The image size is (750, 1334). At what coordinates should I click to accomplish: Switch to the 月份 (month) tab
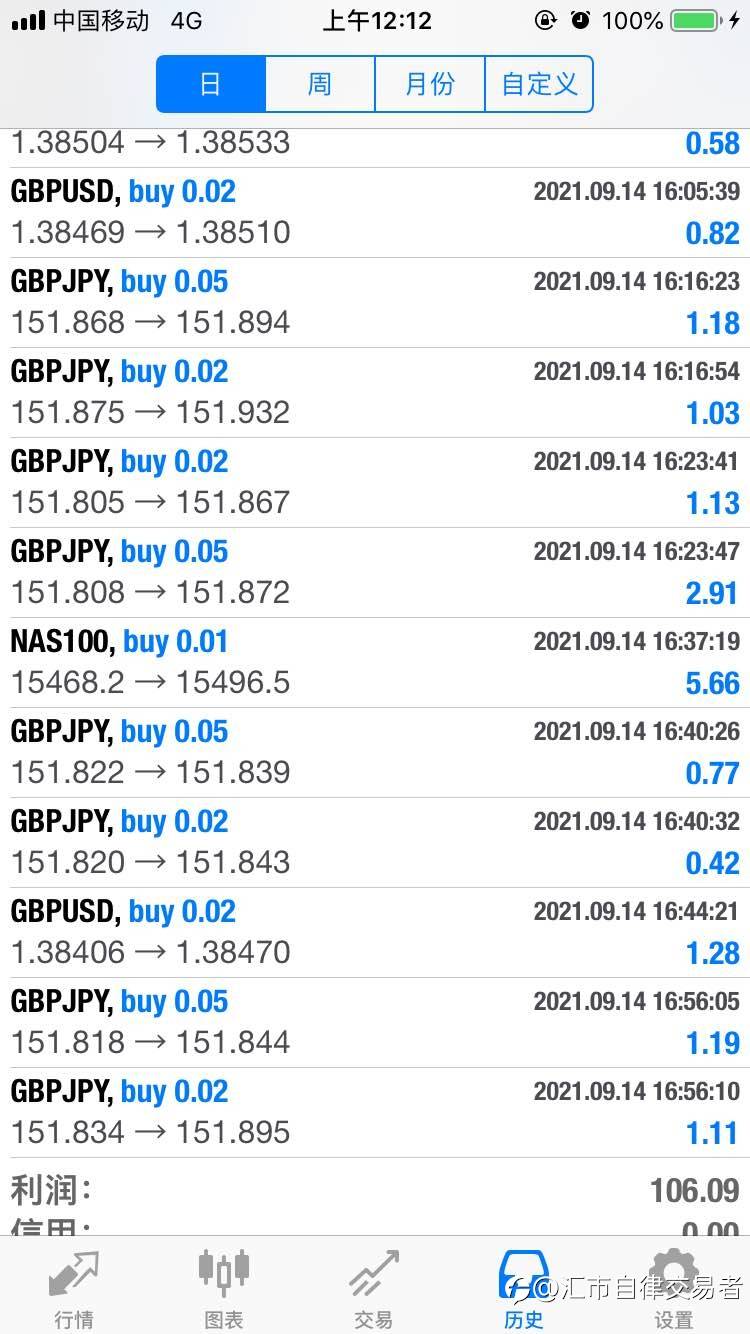[x=430, y=84]
